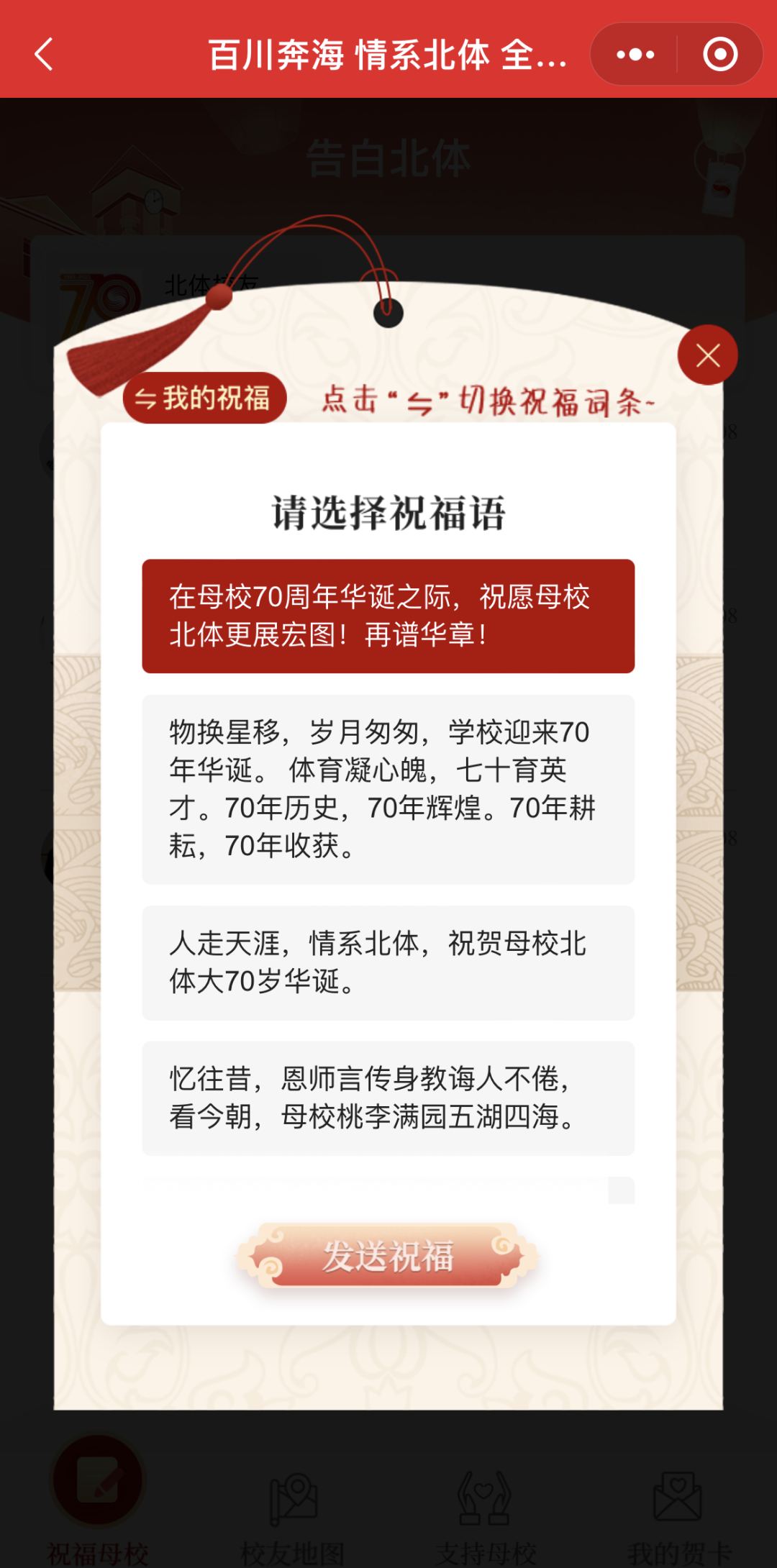Select blessing 忆往昔，恩师言传身教
The width and height of the screenshot is (777, 1568).
(388, 1098)
